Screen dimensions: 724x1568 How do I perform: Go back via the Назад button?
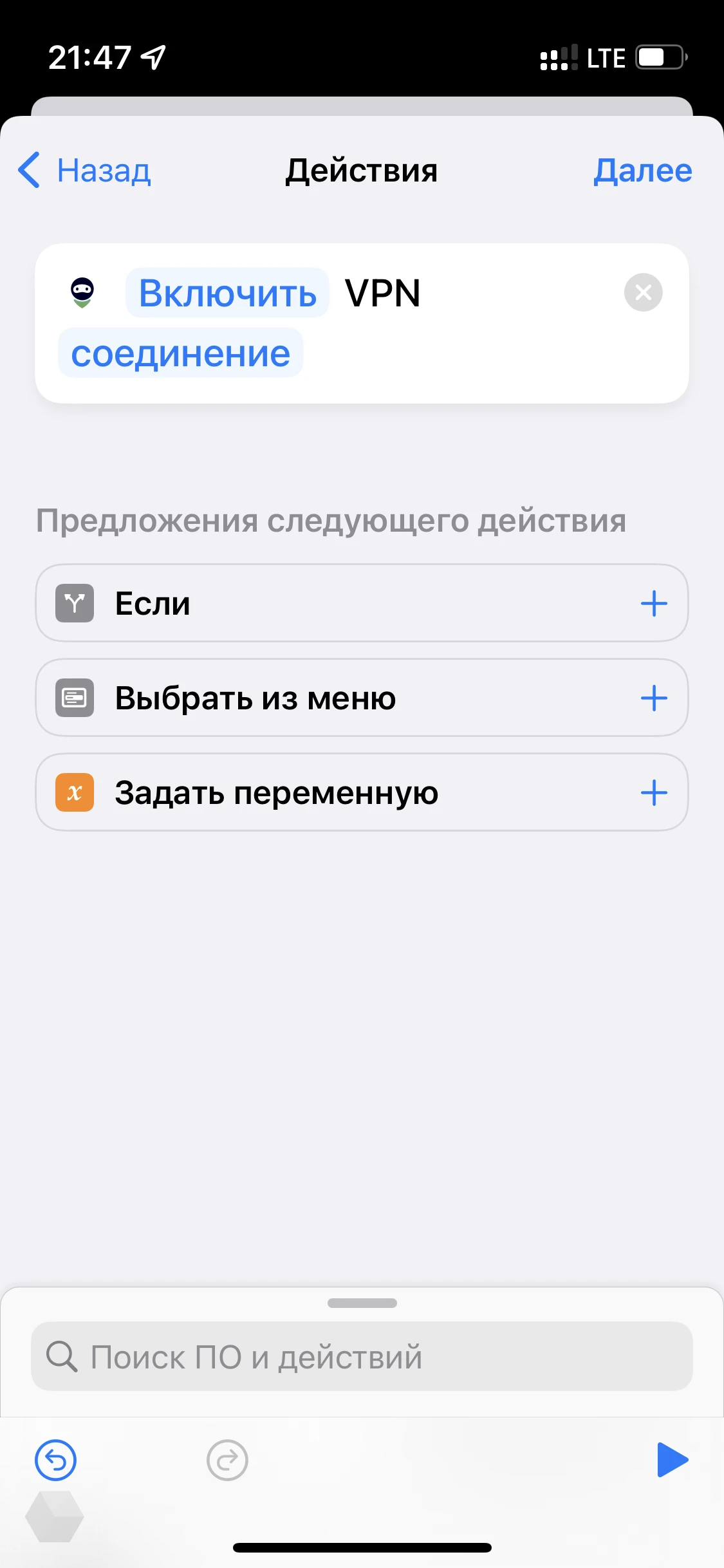(84, 171)
